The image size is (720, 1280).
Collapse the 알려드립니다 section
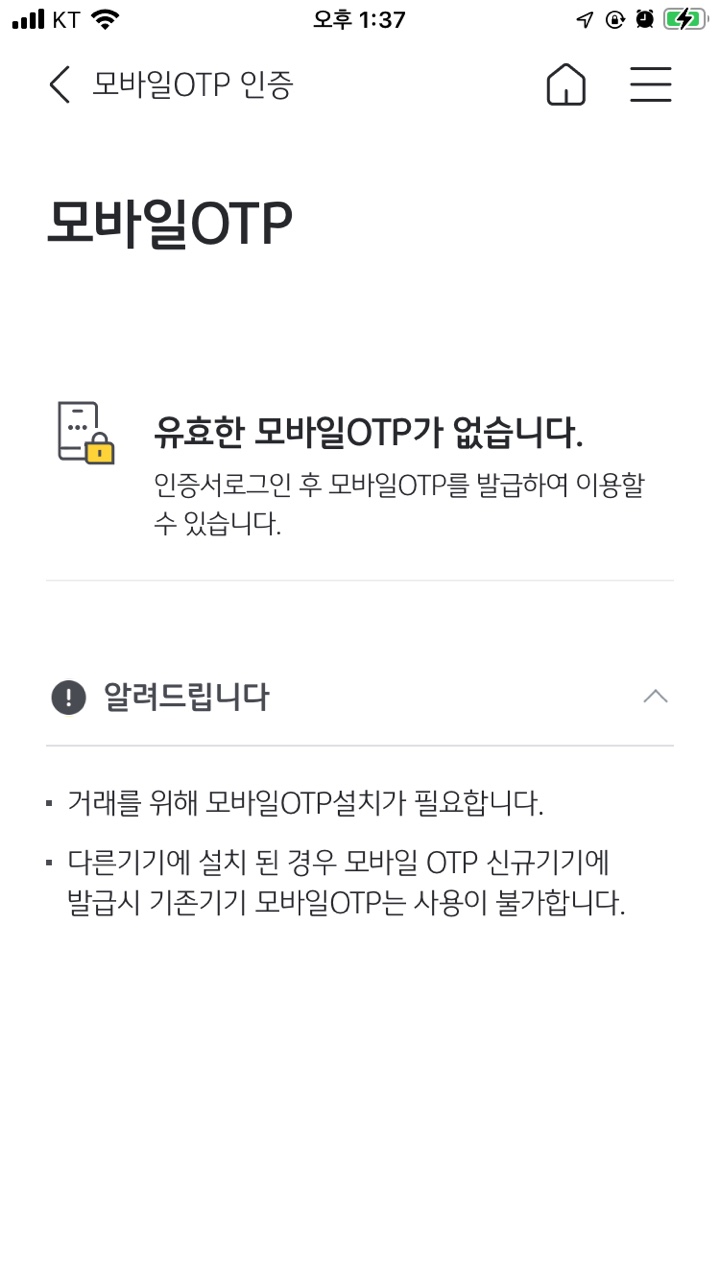655,697
